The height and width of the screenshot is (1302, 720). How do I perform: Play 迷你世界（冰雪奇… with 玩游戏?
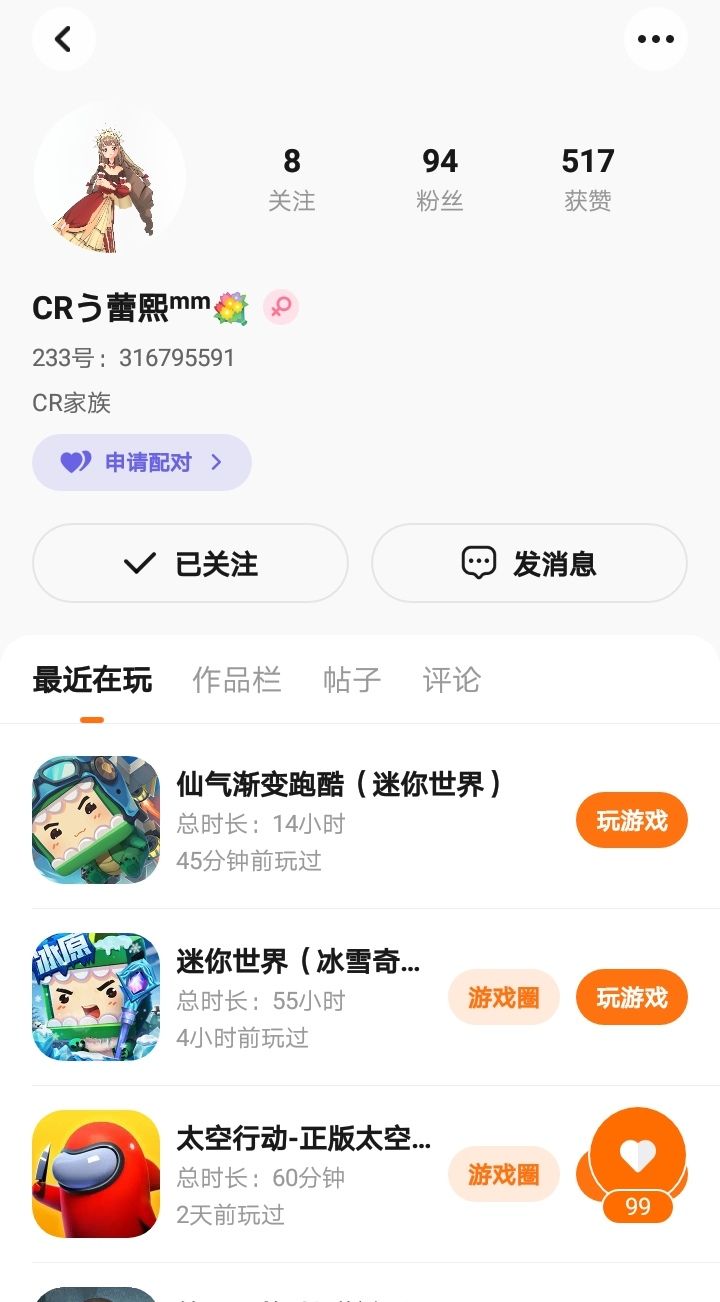(631, 997)
